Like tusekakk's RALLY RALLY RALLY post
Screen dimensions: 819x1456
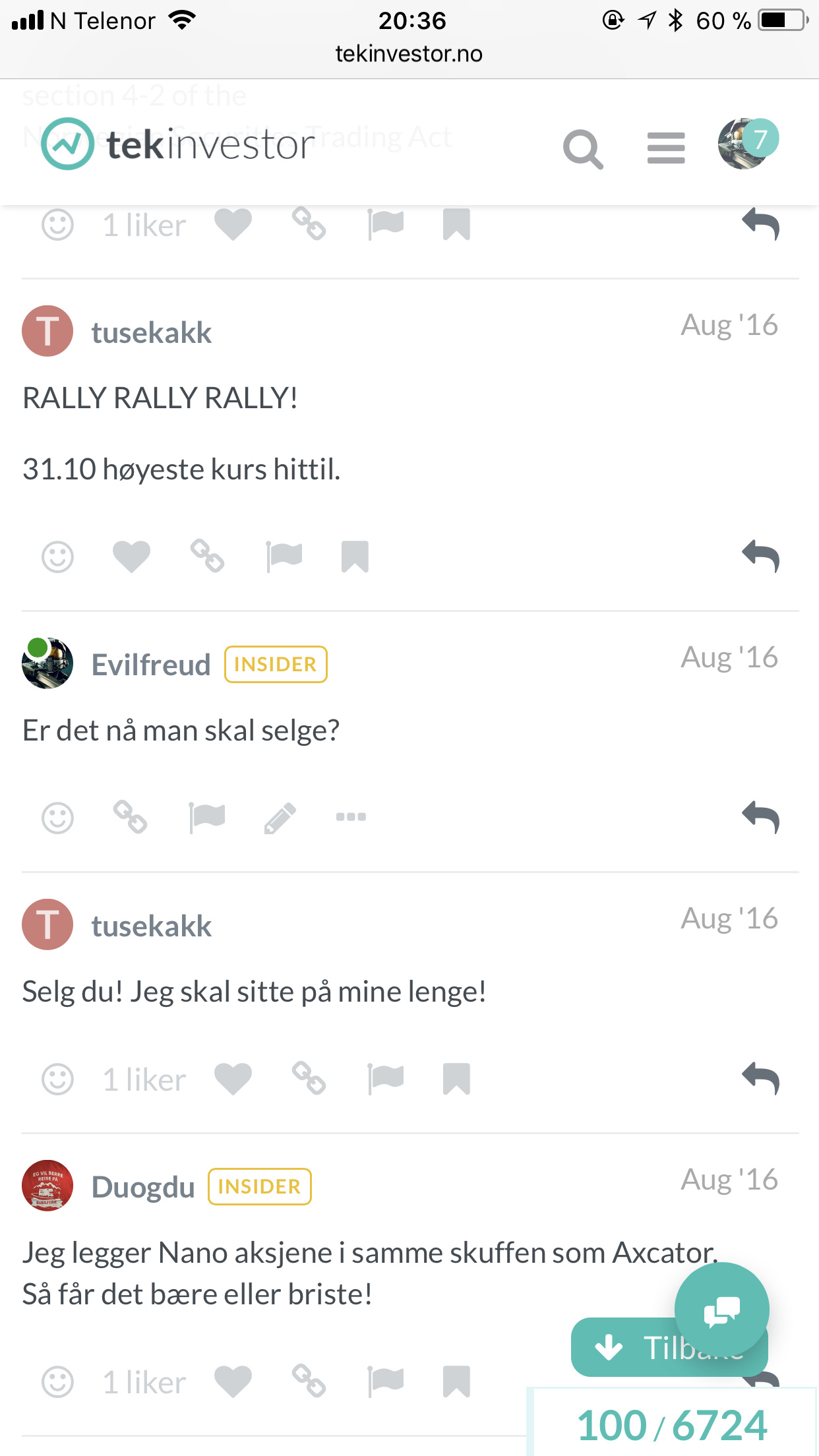(x=131, y=557)
